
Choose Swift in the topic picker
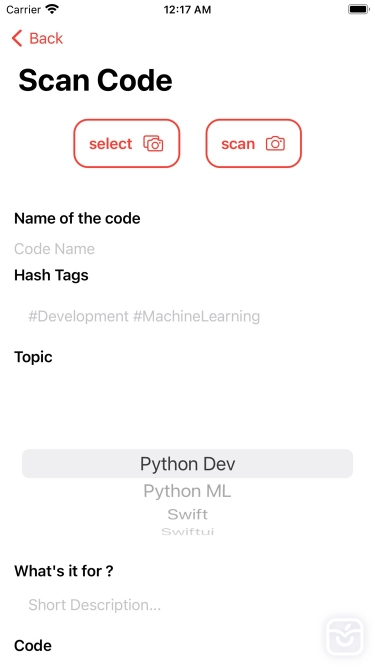(188, 514)
